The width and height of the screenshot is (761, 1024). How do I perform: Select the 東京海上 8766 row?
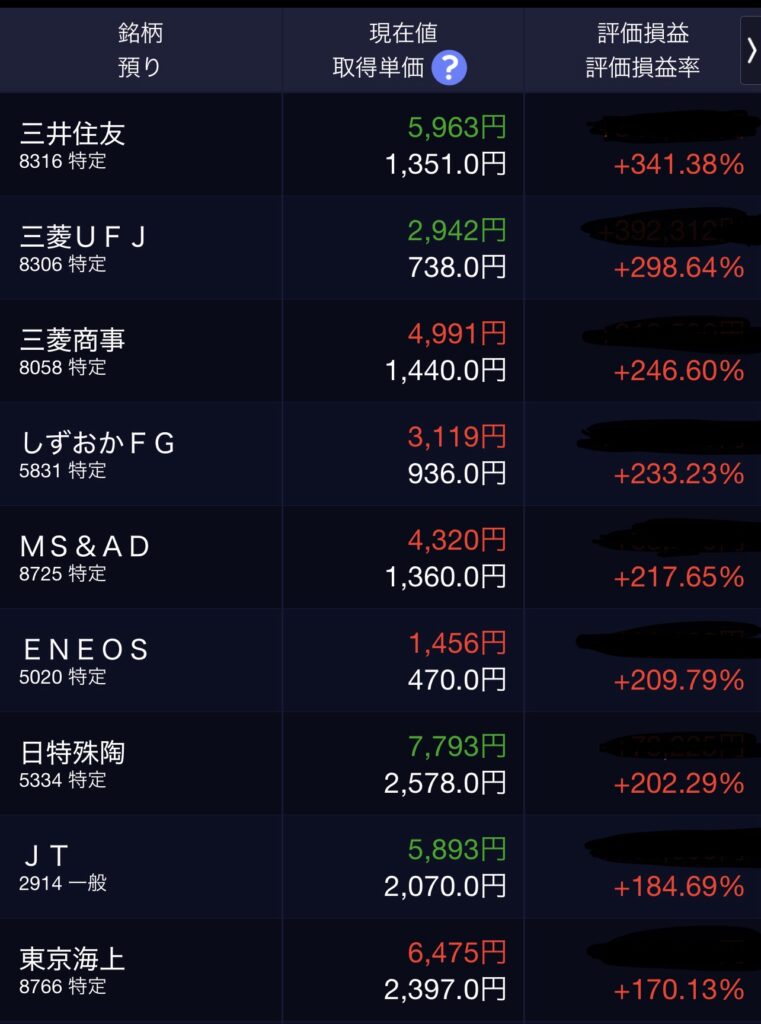coord(72,970)
